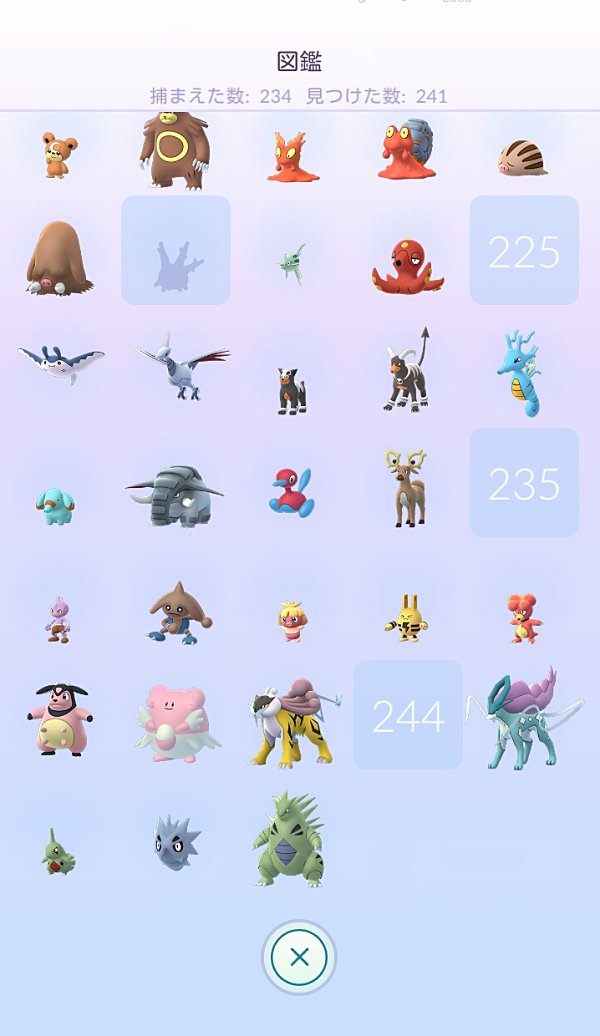The width and height of the screenshot is (600, 1036).
Task: Open the Octillery entry
Action: (x=408, y=267)
